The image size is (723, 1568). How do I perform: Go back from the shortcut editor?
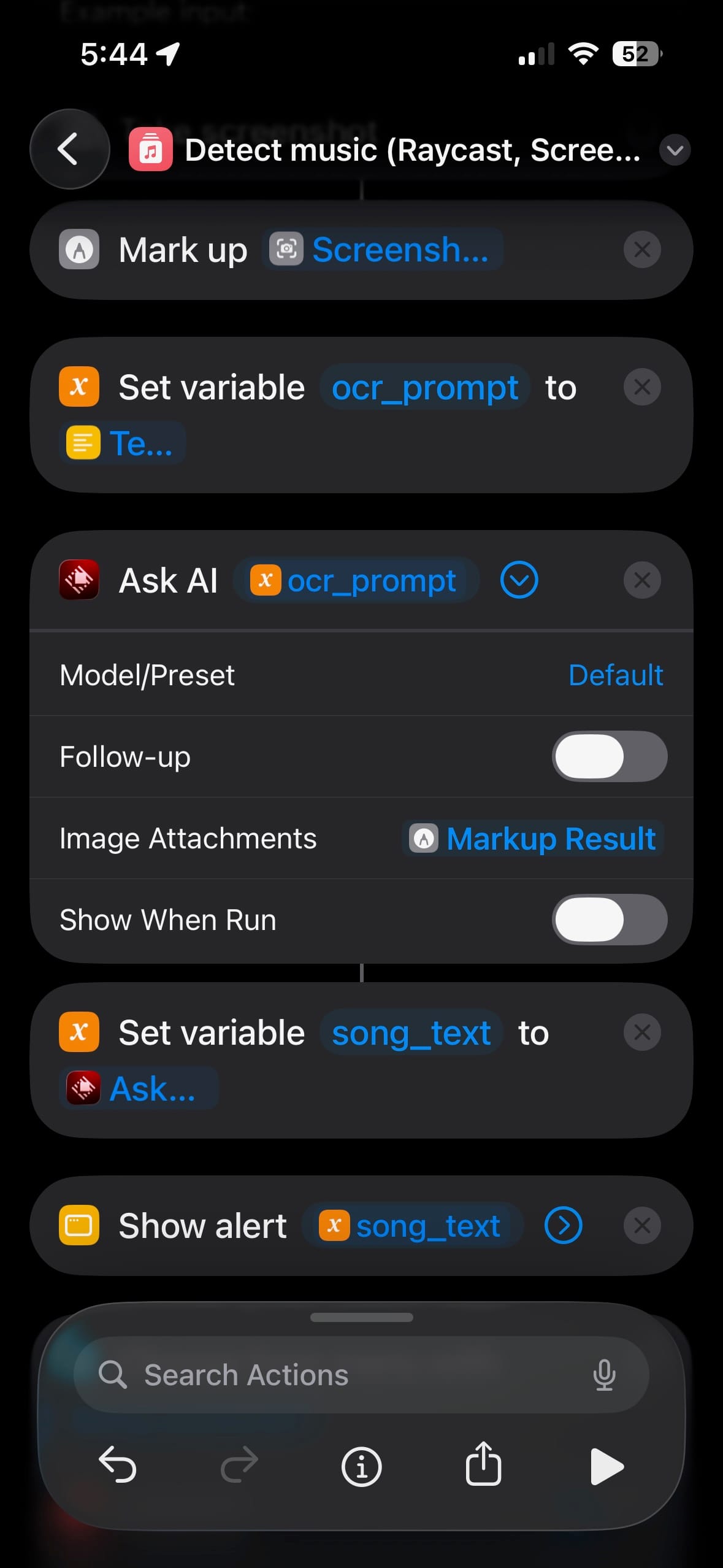point(69,149)
